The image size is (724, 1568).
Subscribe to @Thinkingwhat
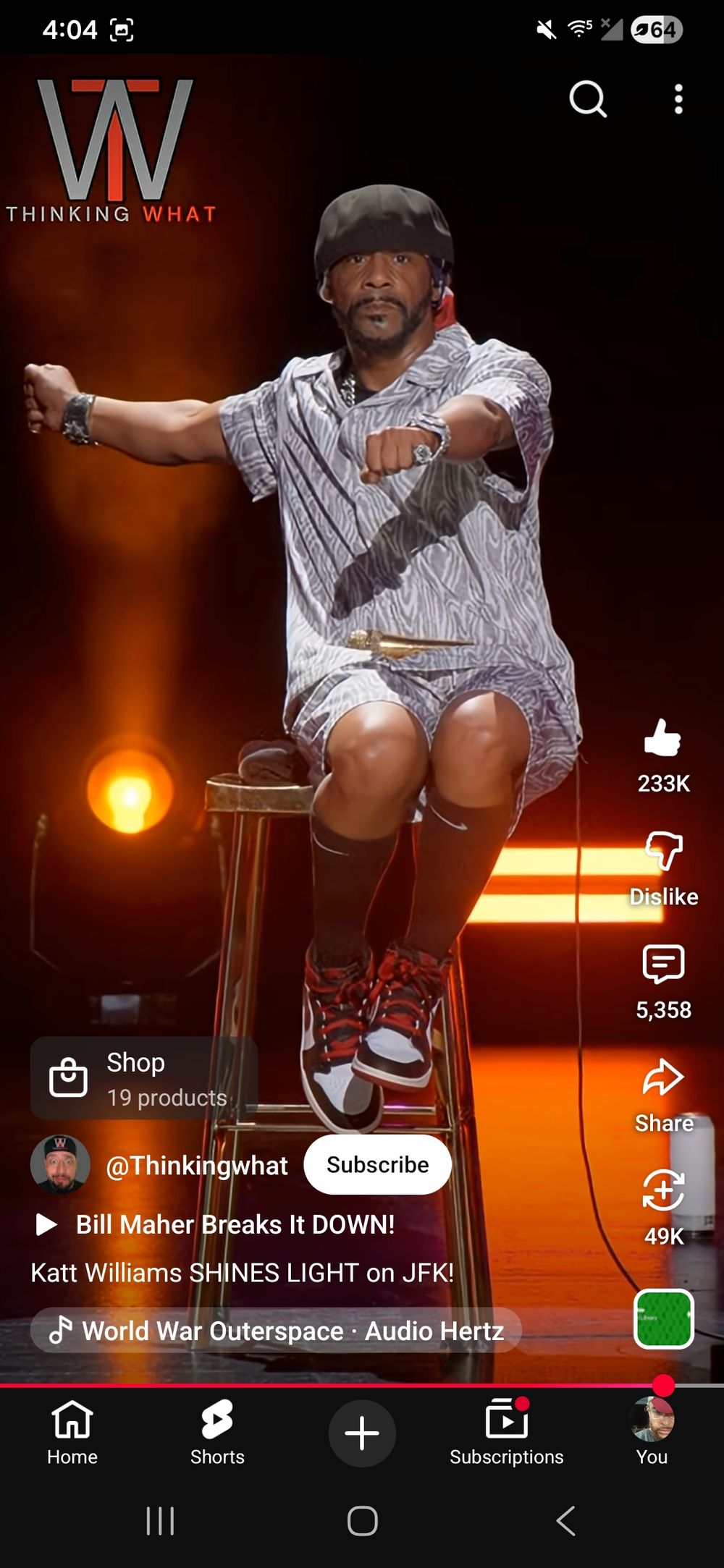pos(377,1165)
